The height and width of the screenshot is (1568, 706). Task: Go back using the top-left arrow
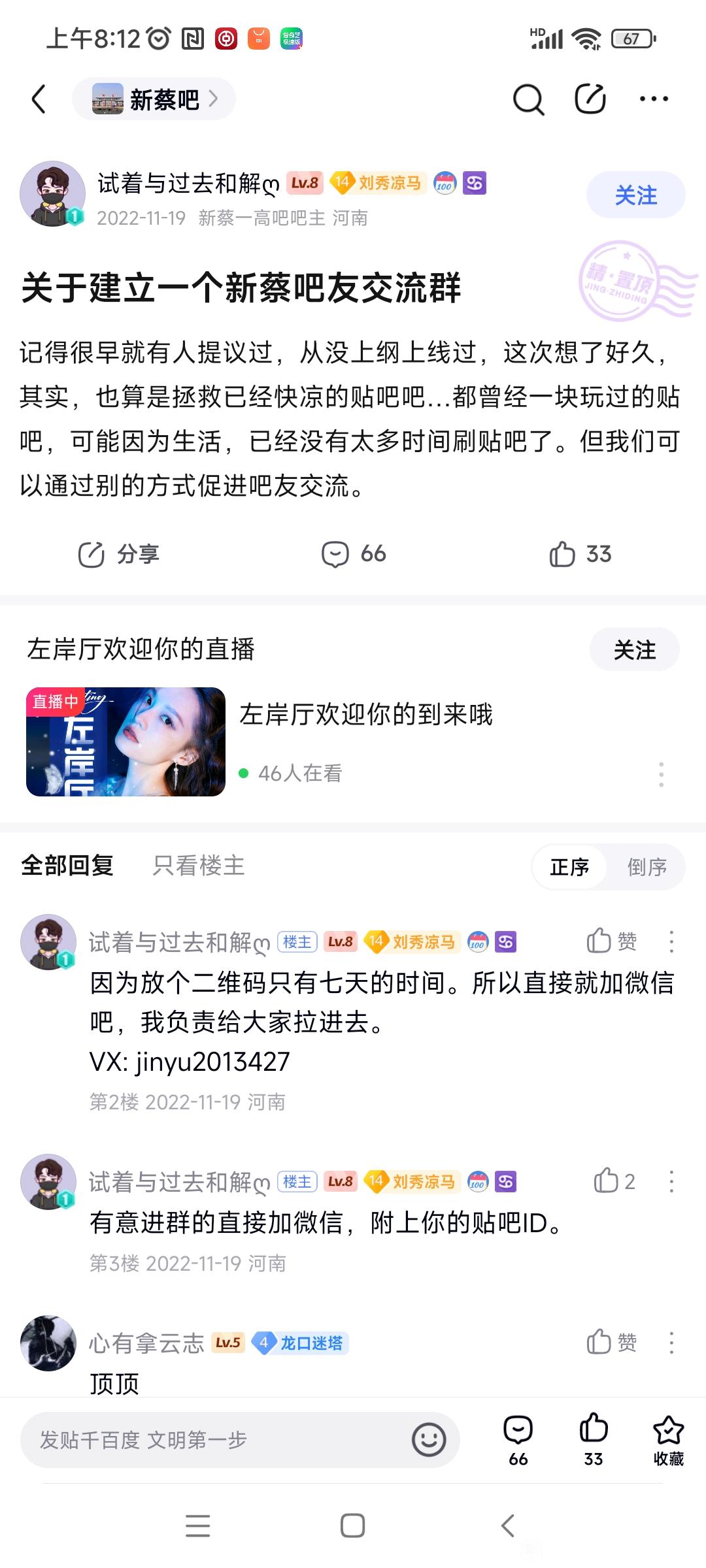click(39, 99)
